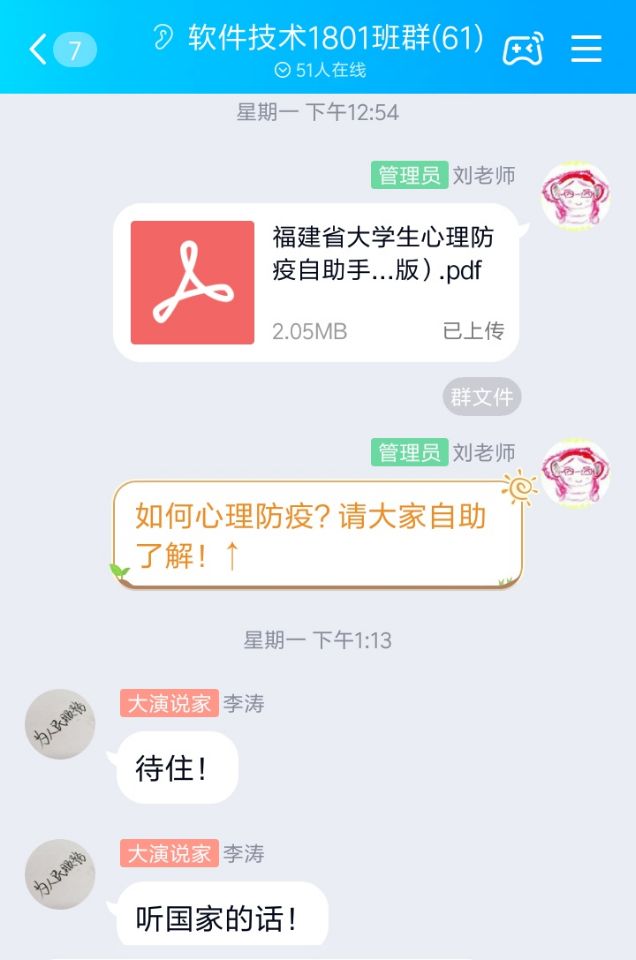View 李涛's avatar beside 待住!
The width and height of the screenshot is (636, 960).
(x=60, y=723)
